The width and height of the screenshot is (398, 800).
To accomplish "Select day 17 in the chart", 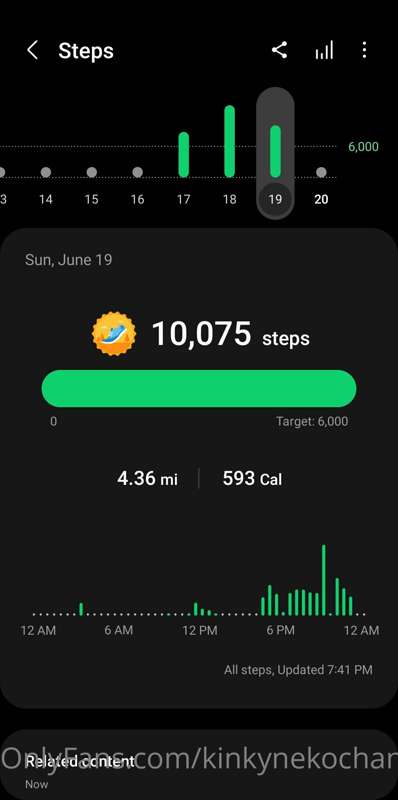I will [184, 162].
